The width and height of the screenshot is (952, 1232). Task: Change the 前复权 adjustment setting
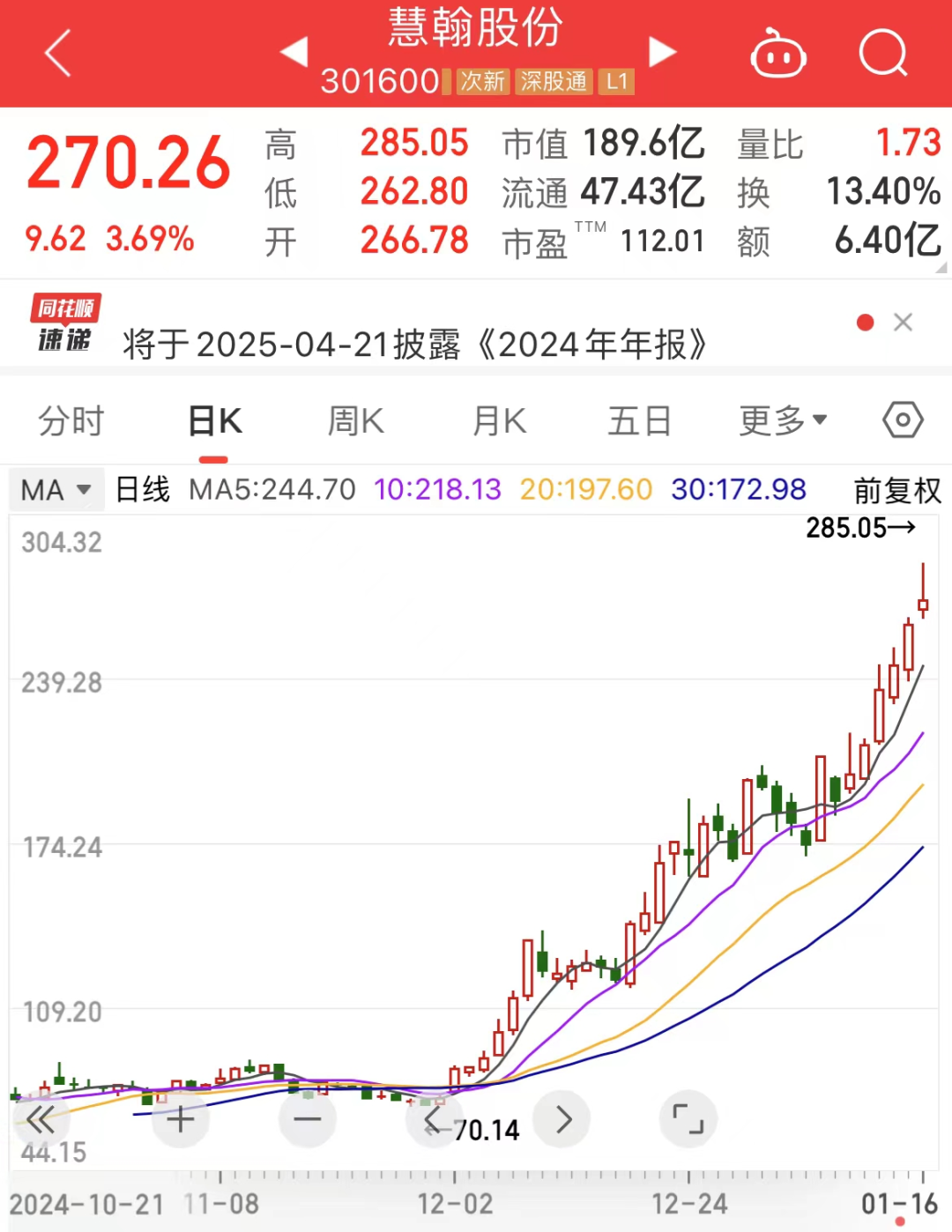pyautogui.click(x=896, y=490)
